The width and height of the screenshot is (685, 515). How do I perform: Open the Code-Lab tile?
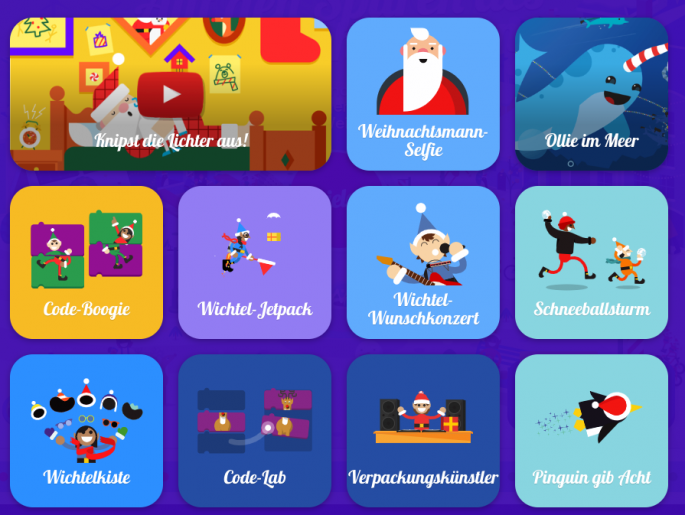pyautogui.click(x=254, y=430)
